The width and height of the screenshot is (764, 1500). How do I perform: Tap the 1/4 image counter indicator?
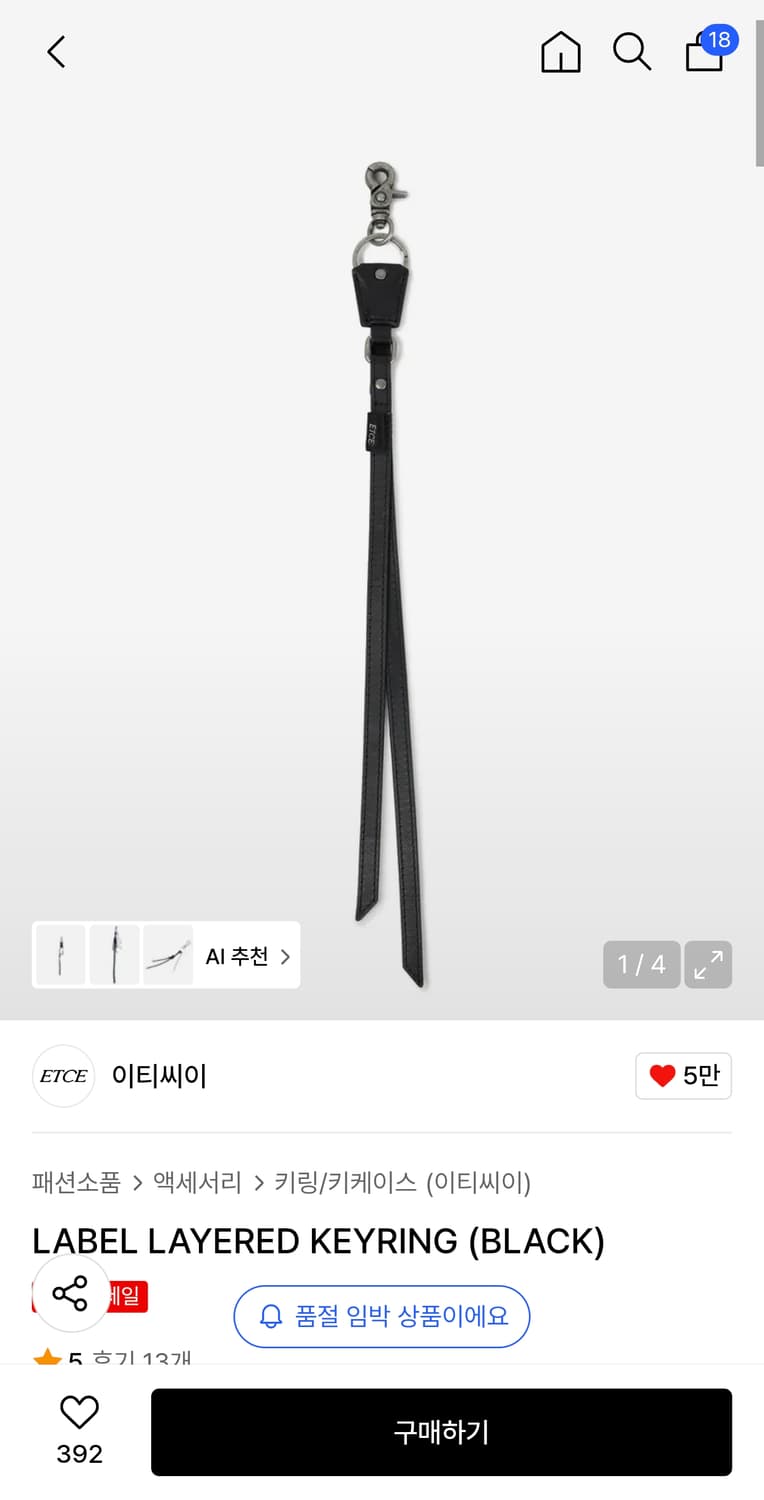coord(641,964)
